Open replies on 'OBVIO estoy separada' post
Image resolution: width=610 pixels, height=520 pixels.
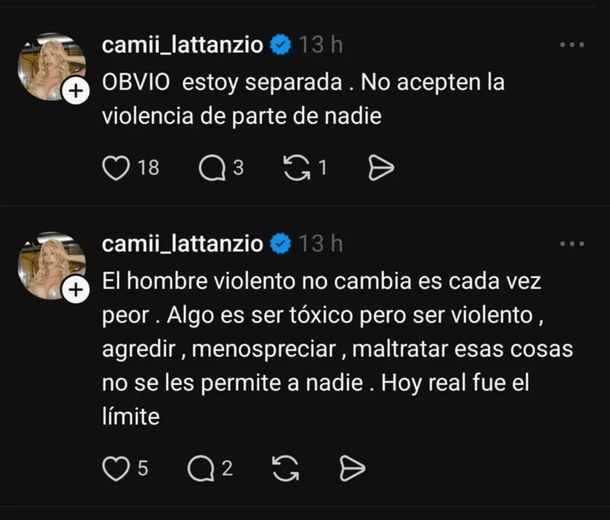point(212,168)
